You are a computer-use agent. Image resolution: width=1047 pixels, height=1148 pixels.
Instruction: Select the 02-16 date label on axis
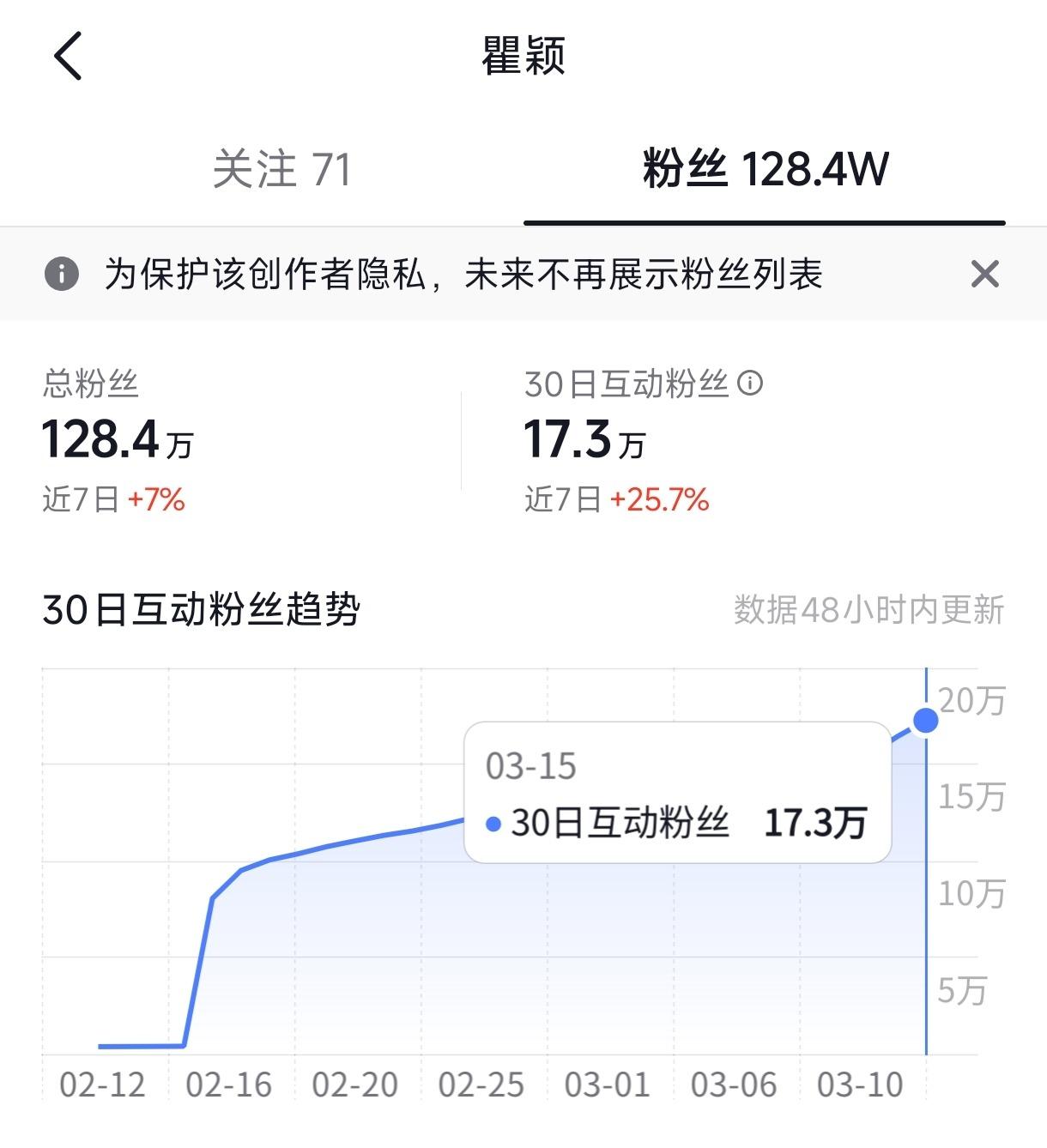(x=226, y=1084)
